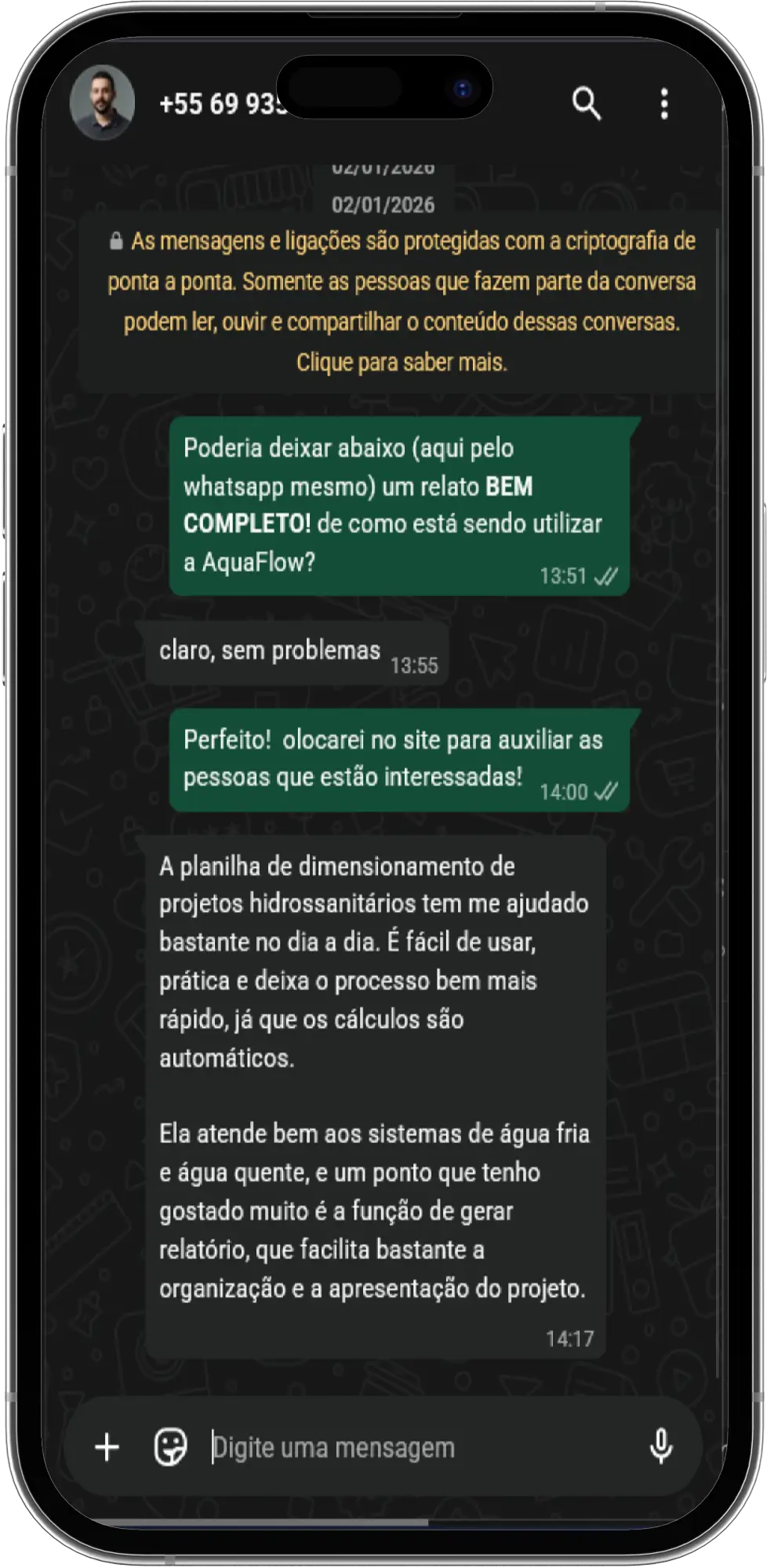
Task: Select the 'claro, sem problemas' message bubble
Action: pyautogui.click(x=271, y=649)
